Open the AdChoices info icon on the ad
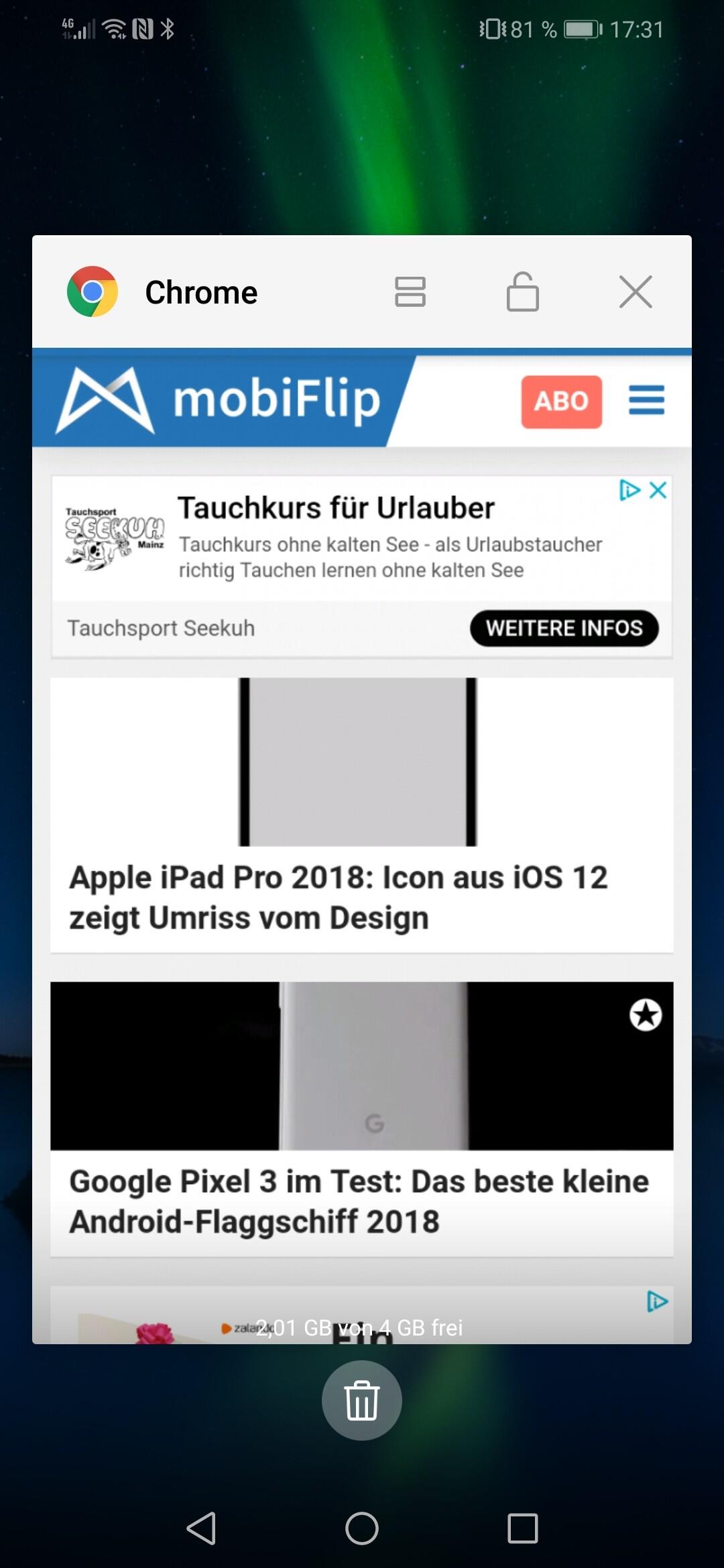 tap(629, 490)
